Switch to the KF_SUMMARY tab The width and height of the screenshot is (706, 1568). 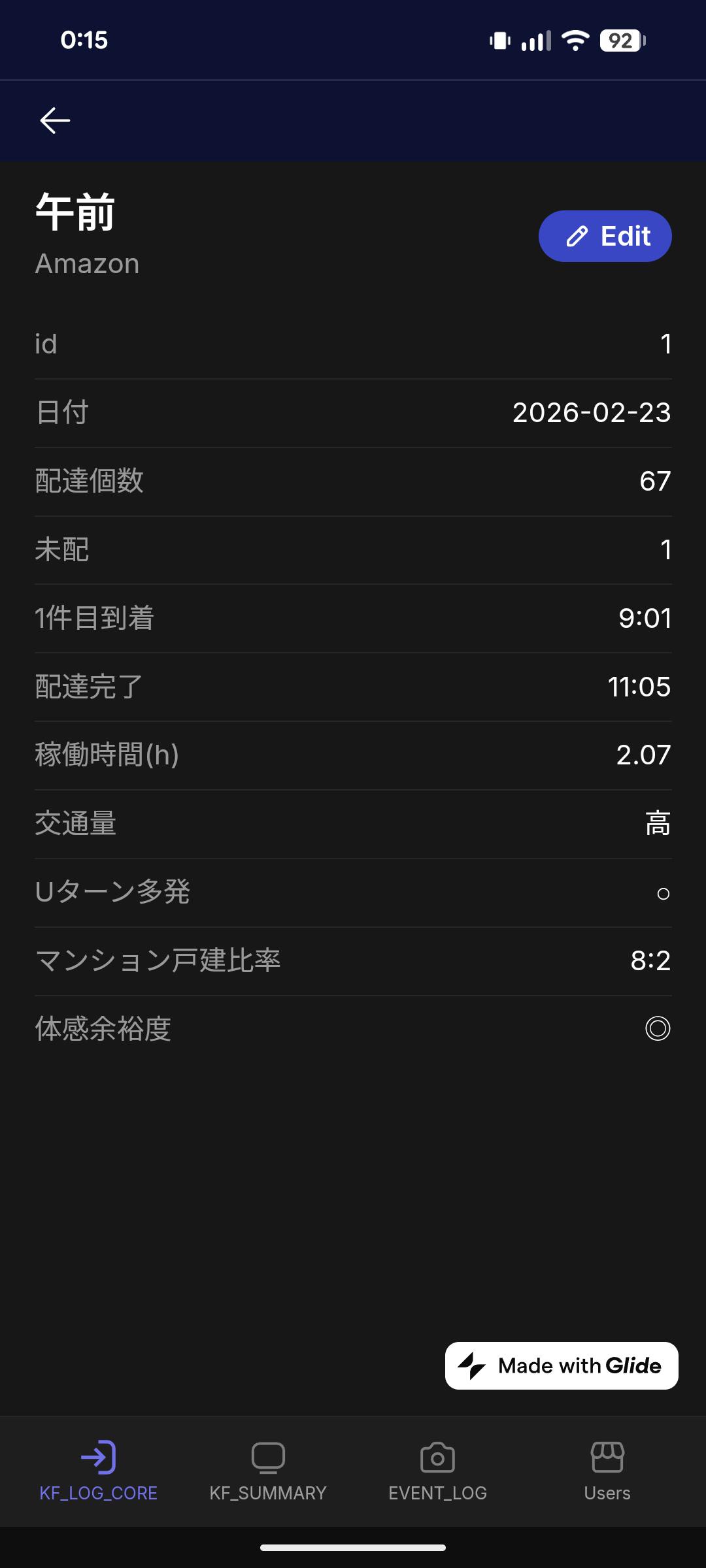point(268,1471)
